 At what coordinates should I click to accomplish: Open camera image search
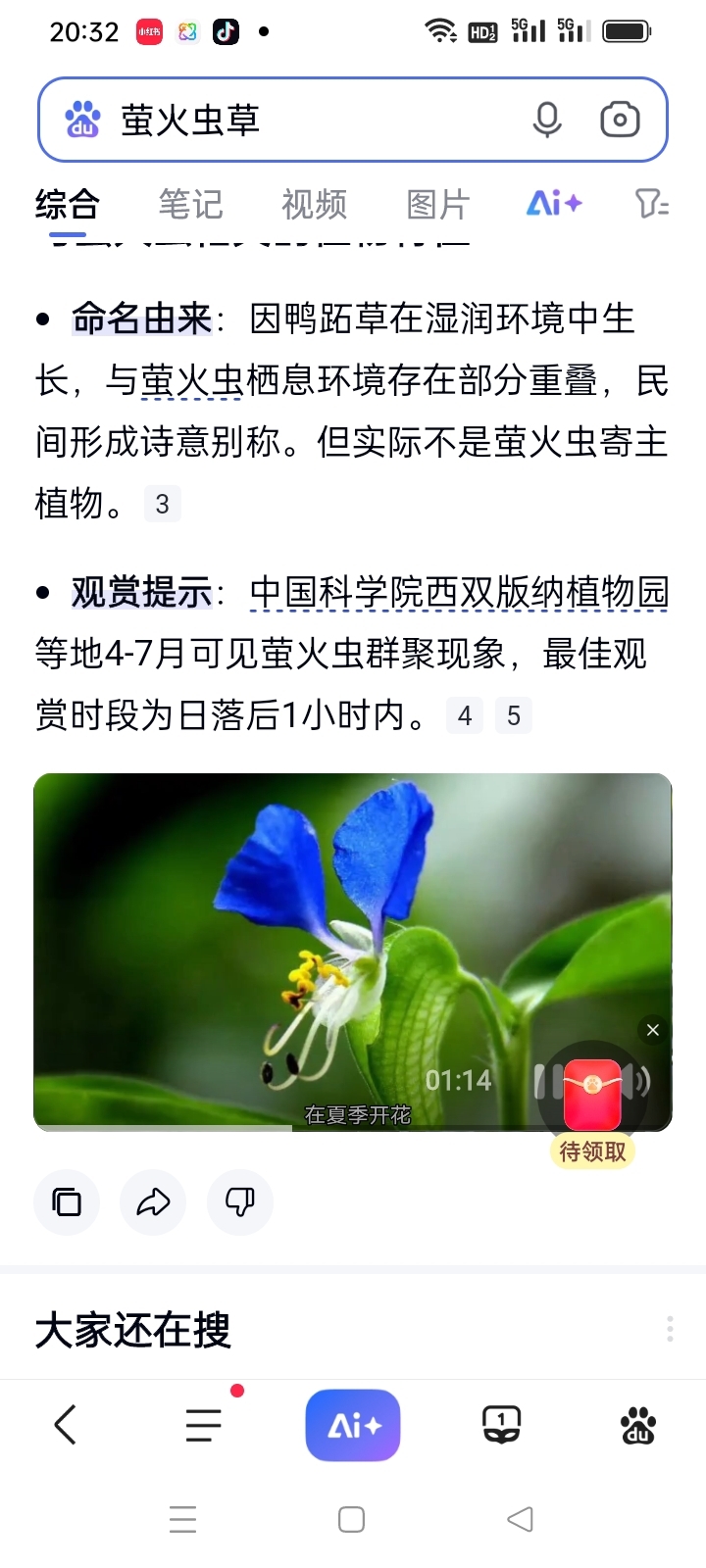click(x=620, y=120)
